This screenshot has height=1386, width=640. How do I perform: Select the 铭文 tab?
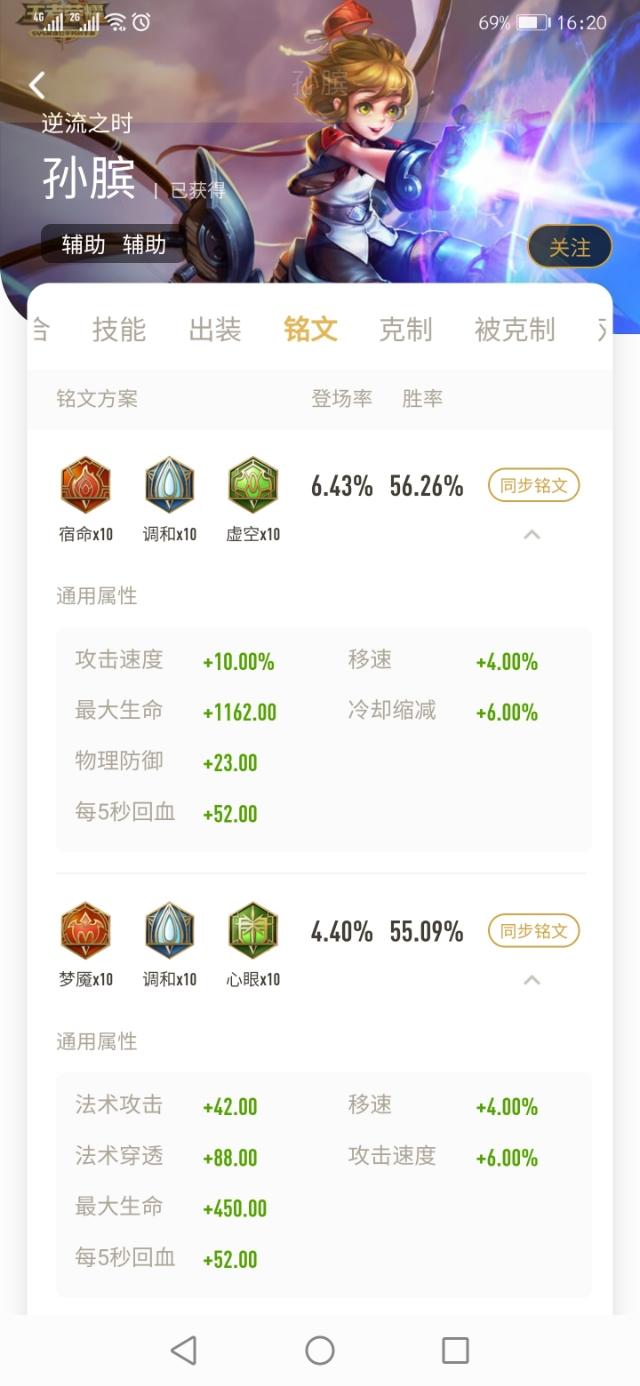(x=311, y=329)
